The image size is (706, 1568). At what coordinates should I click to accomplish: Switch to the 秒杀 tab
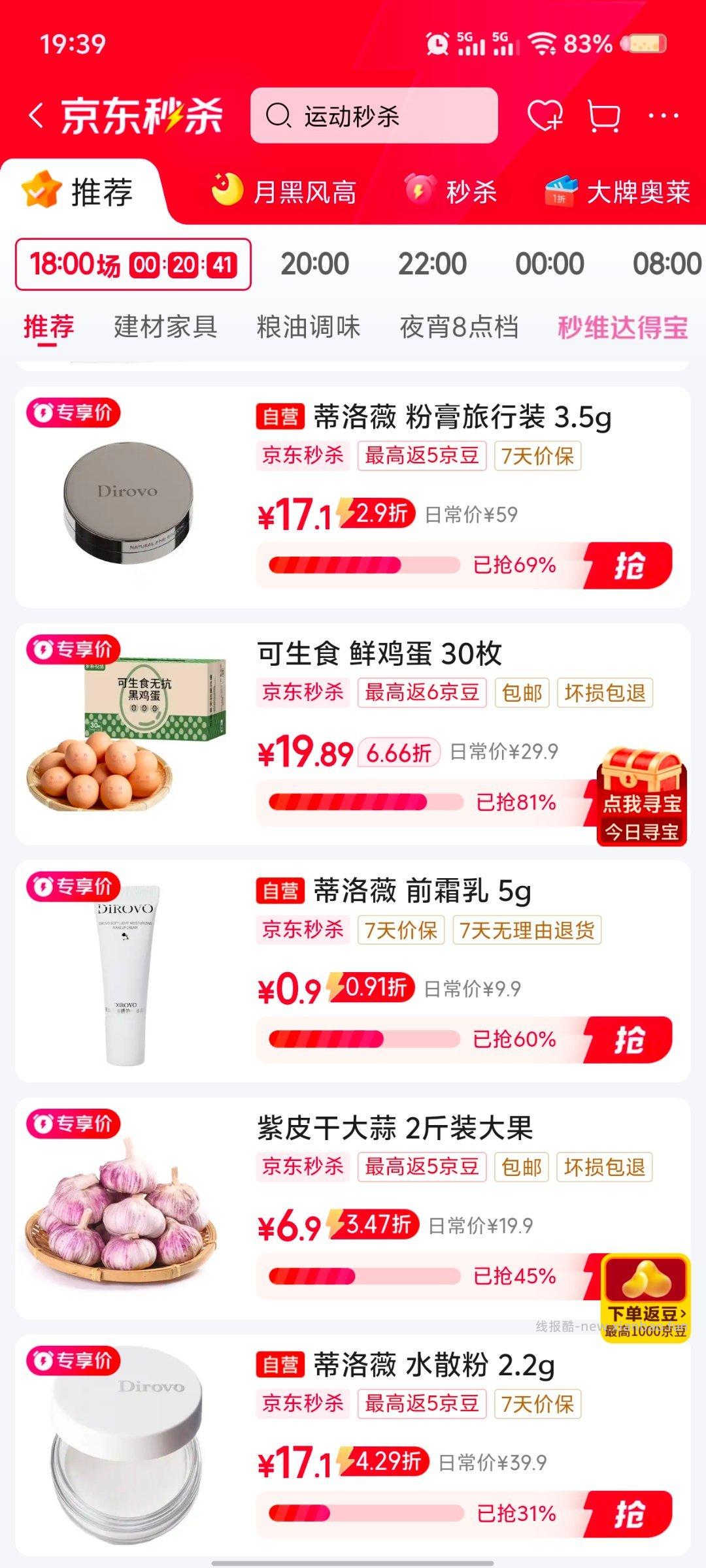(451, 191)
